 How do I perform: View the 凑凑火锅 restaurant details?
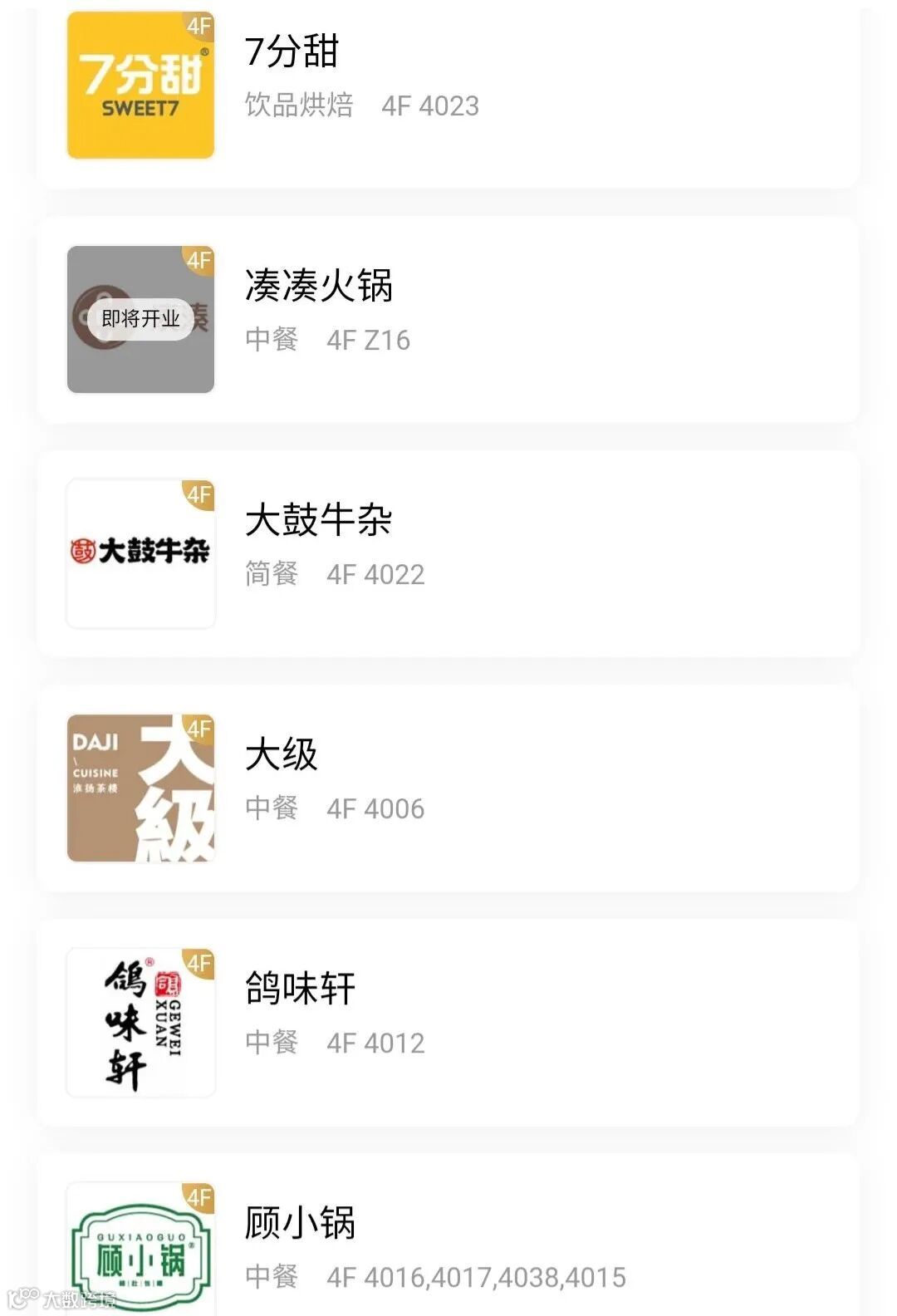click(x=448, y=320)
